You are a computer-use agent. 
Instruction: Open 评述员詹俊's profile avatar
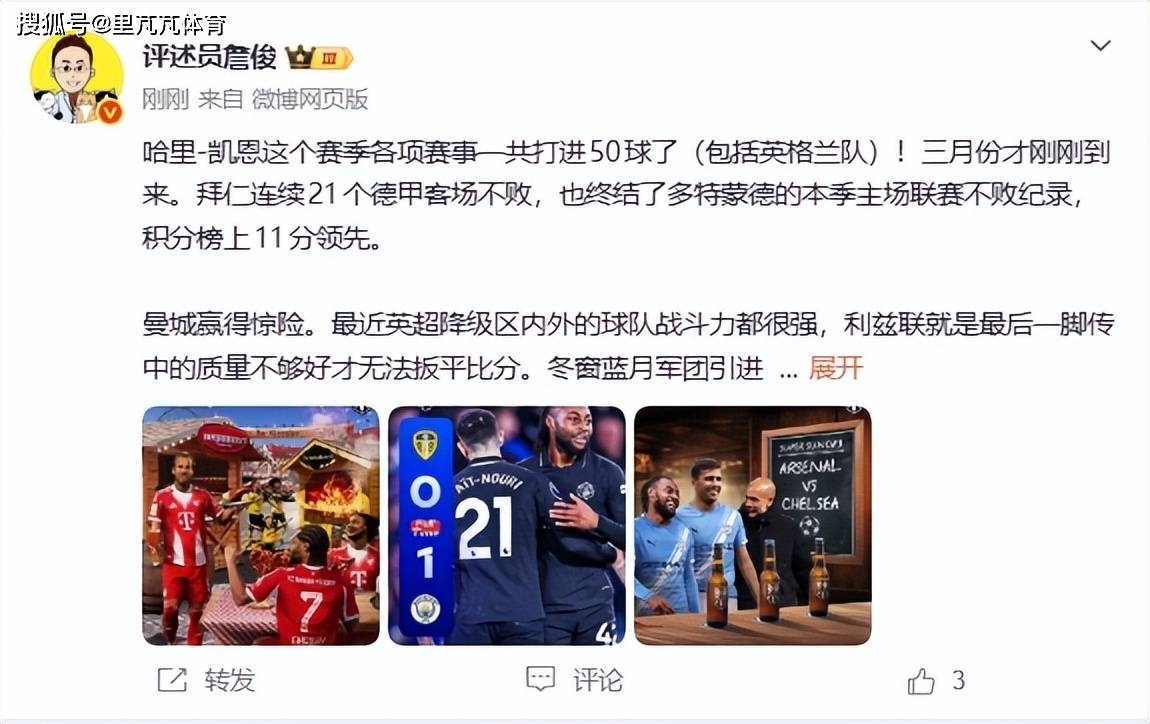pos(76,78)
